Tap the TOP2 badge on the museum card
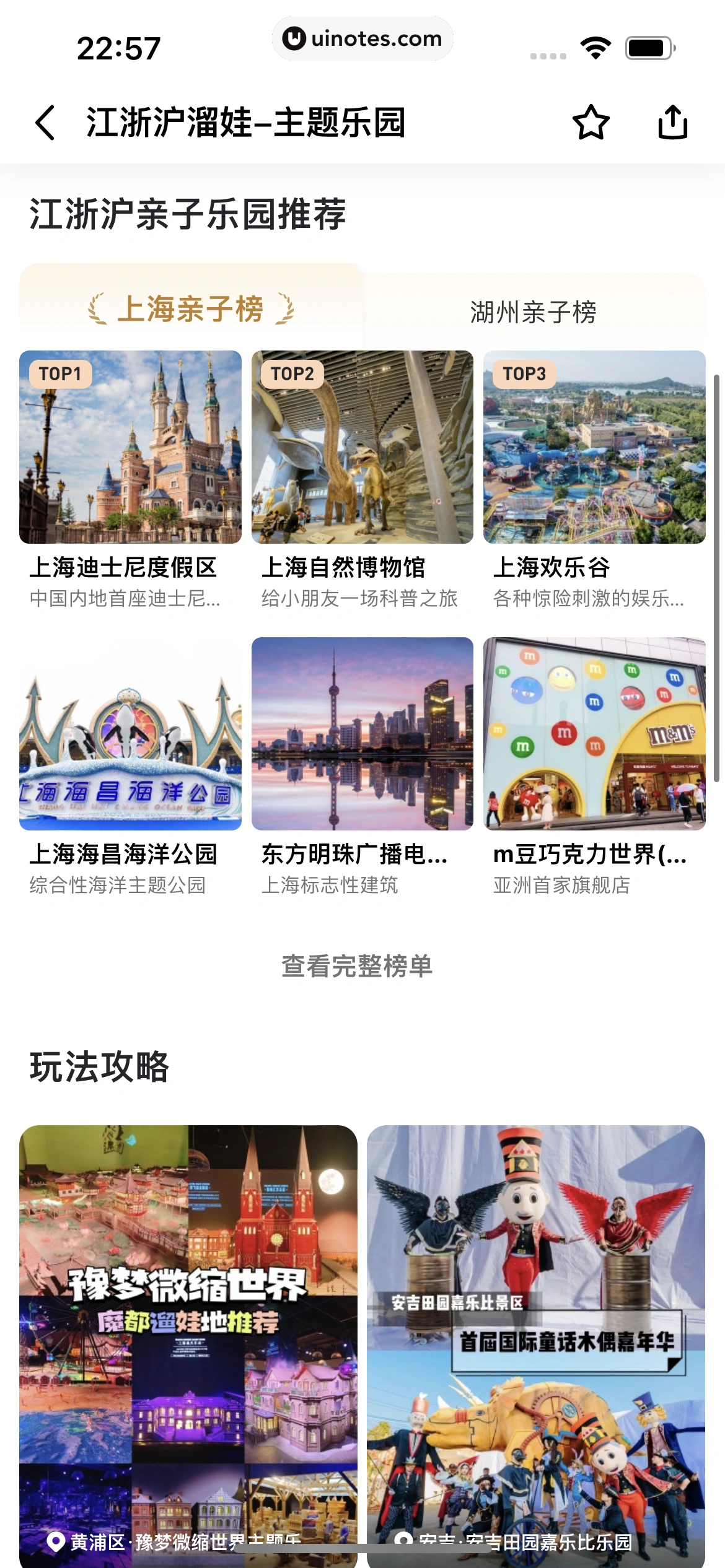725x1568 pixels. (x=294, y=374)
